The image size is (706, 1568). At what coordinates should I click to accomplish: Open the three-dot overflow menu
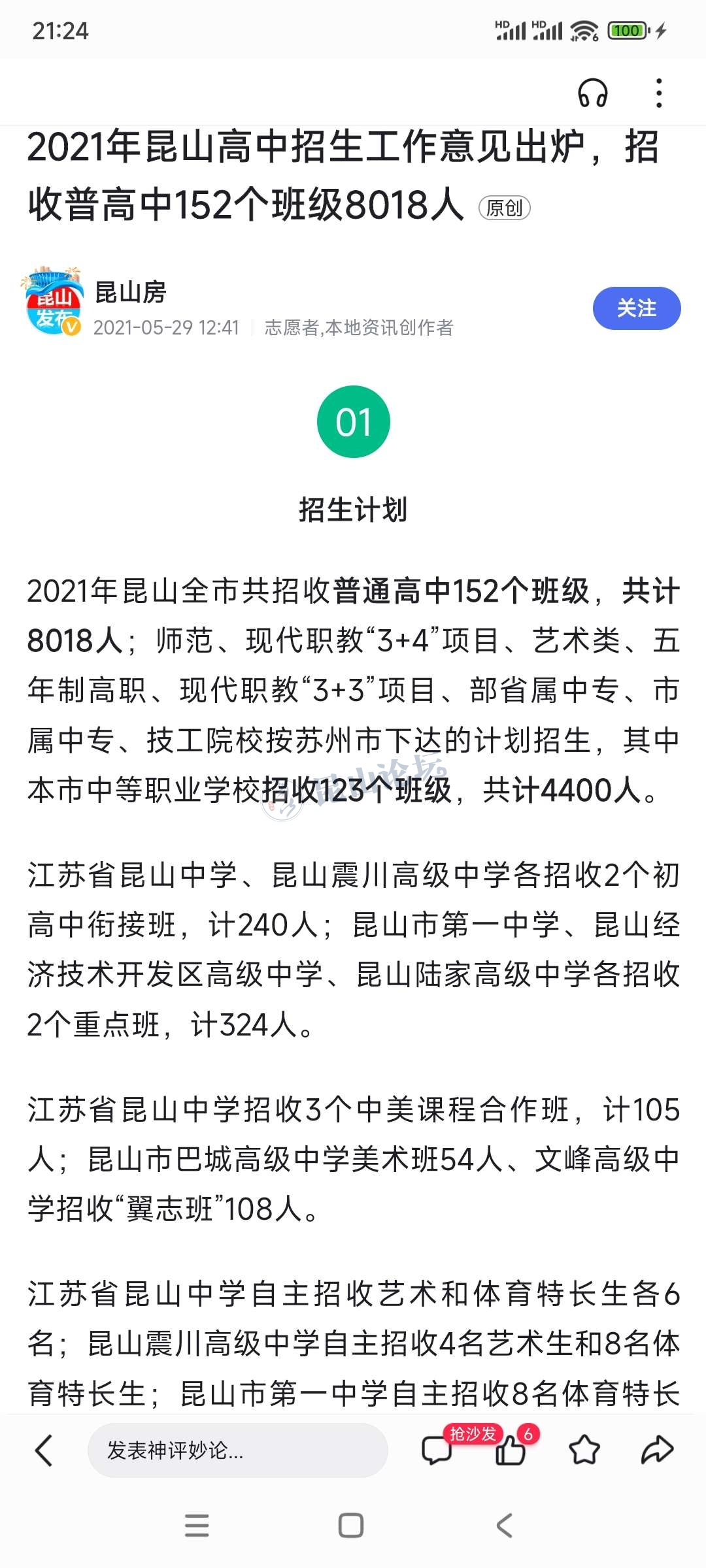659,93
